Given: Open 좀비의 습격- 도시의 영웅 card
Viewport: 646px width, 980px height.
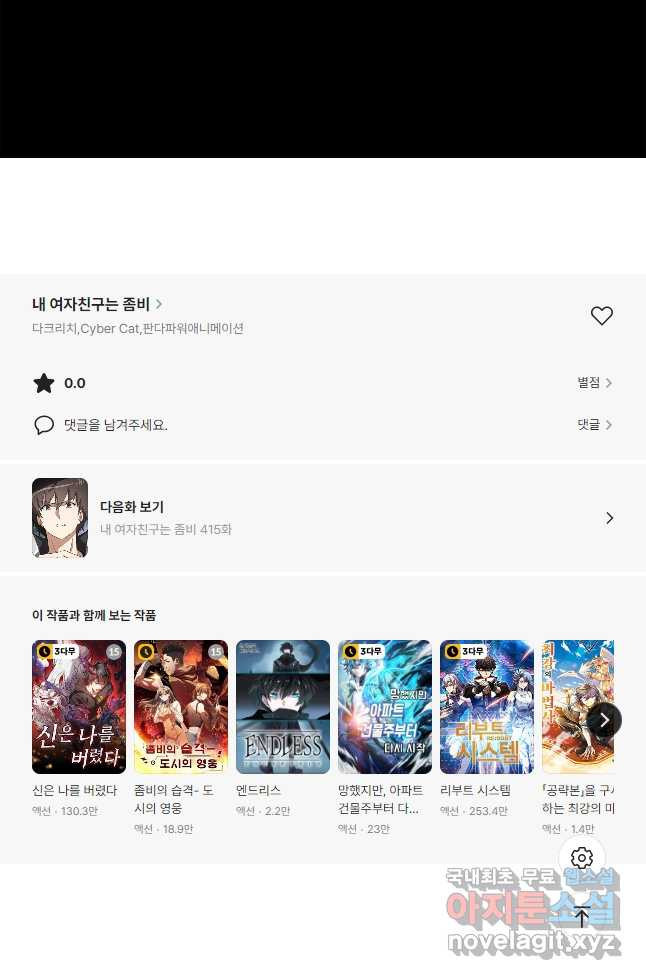Looking at the screenshot, I should pyautogui.click(x=181, y=707).
